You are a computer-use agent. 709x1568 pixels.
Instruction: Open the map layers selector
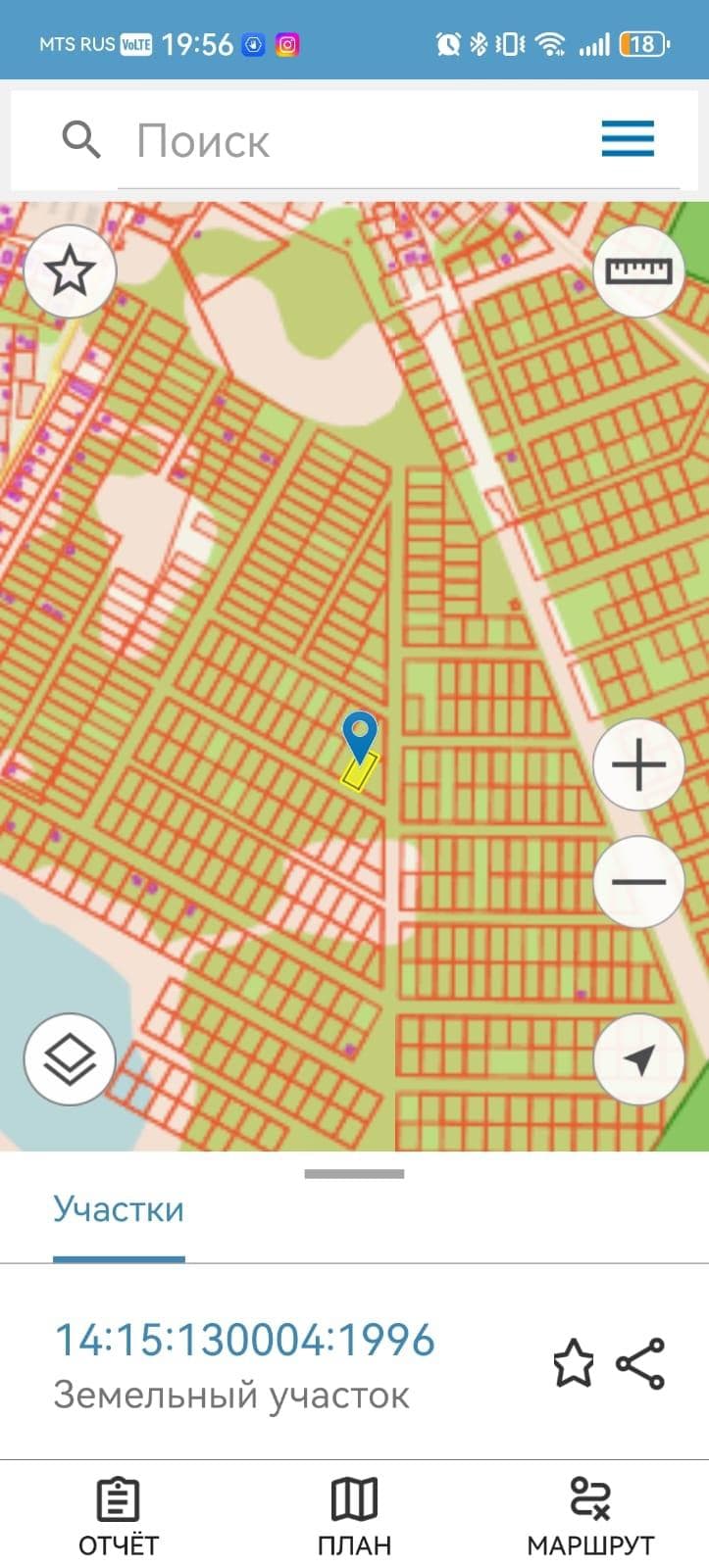(70, 1059)
